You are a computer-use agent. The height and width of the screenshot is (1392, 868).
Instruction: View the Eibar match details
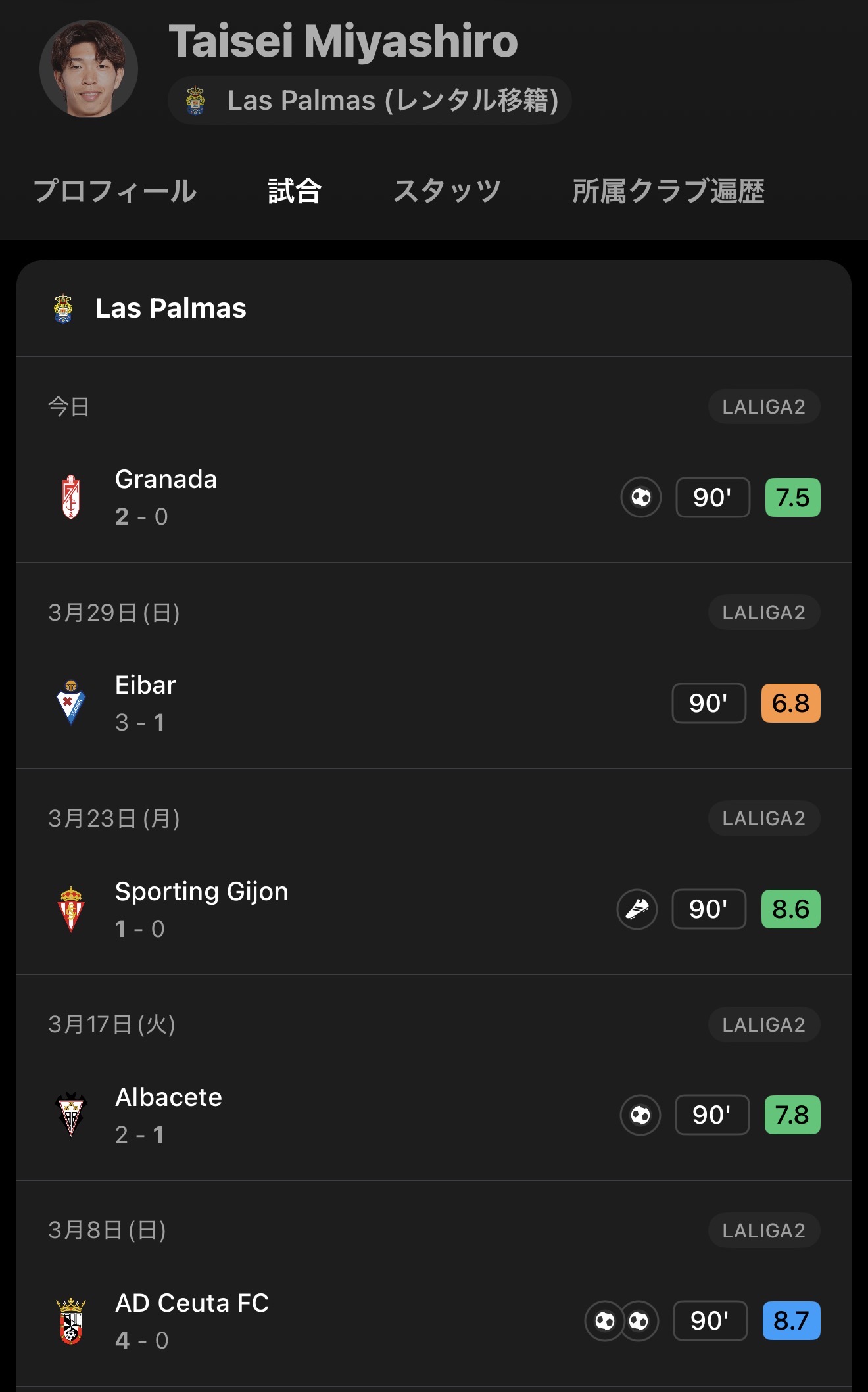pos(434,704)
